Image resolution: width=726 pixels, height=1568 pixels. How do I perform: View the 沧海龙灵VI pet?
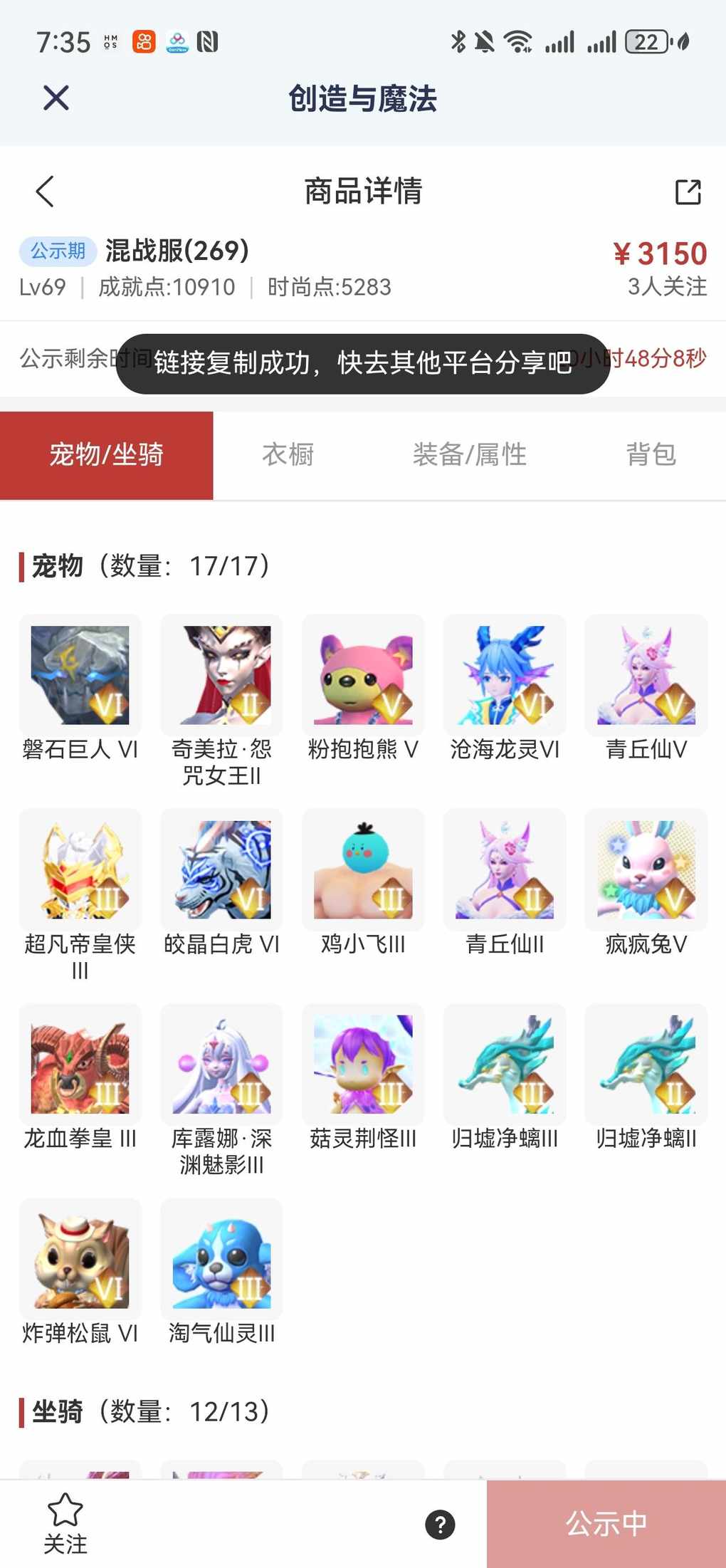(505, 675)
